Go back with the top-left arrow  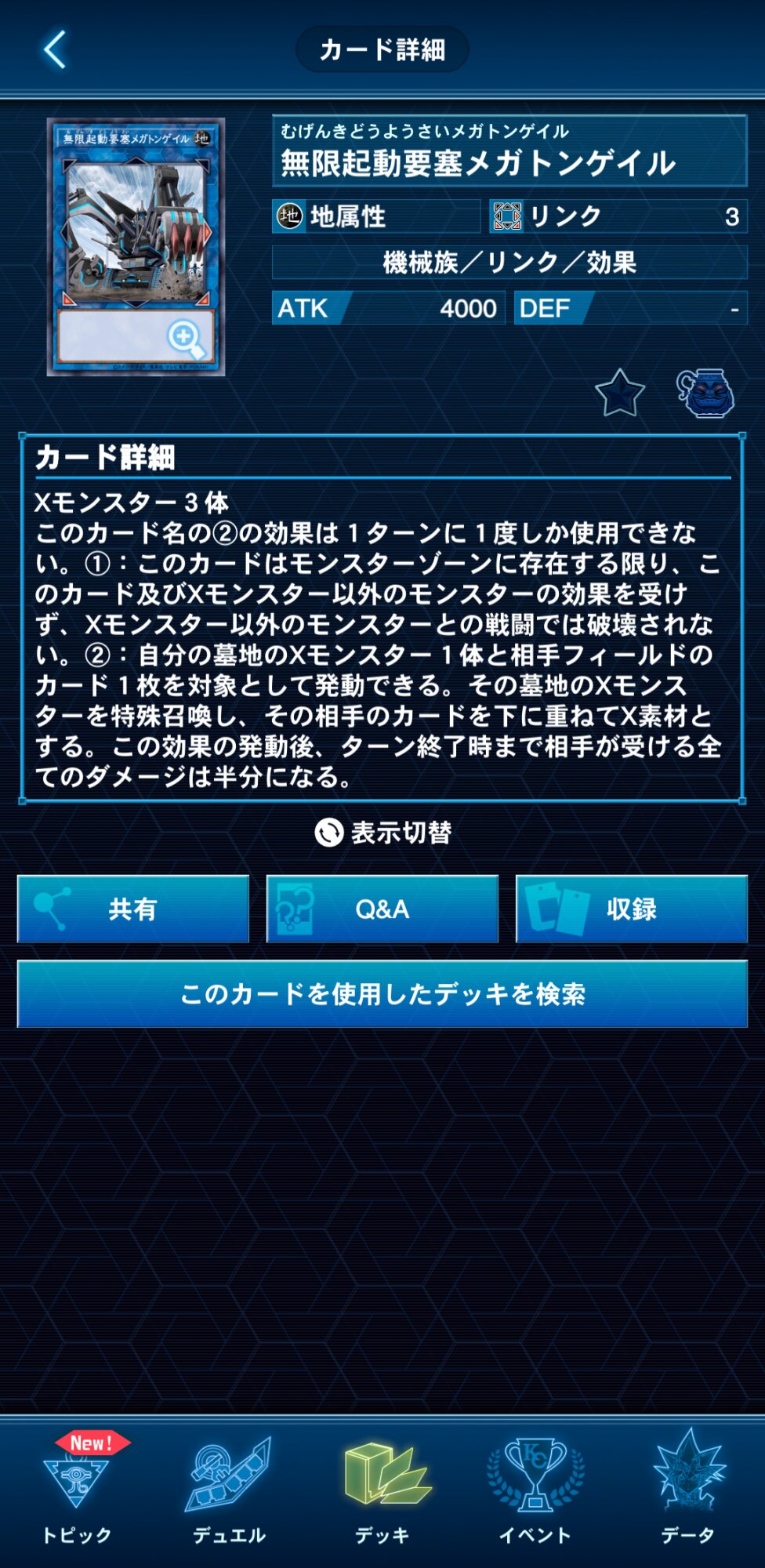pyautogui.click(x=54, y=49)
